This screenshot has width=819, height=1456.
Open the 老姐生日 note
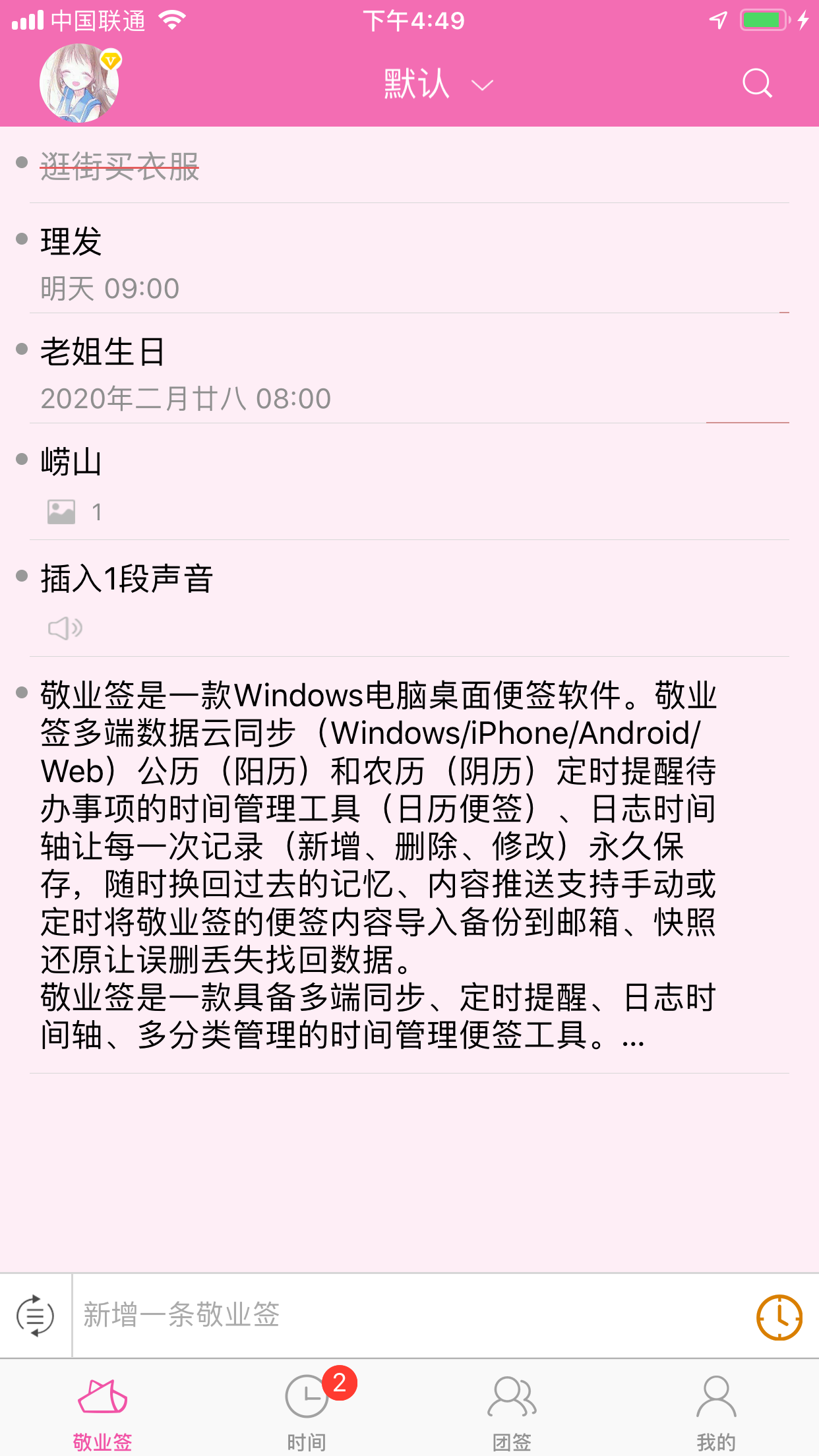(x=409, y=369)
